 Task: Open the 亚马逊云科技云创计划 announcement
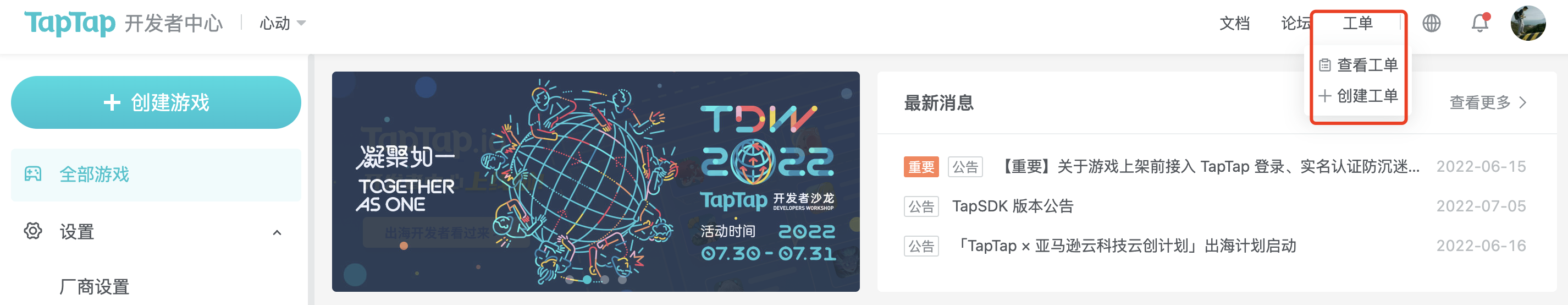pos(1125,246)
